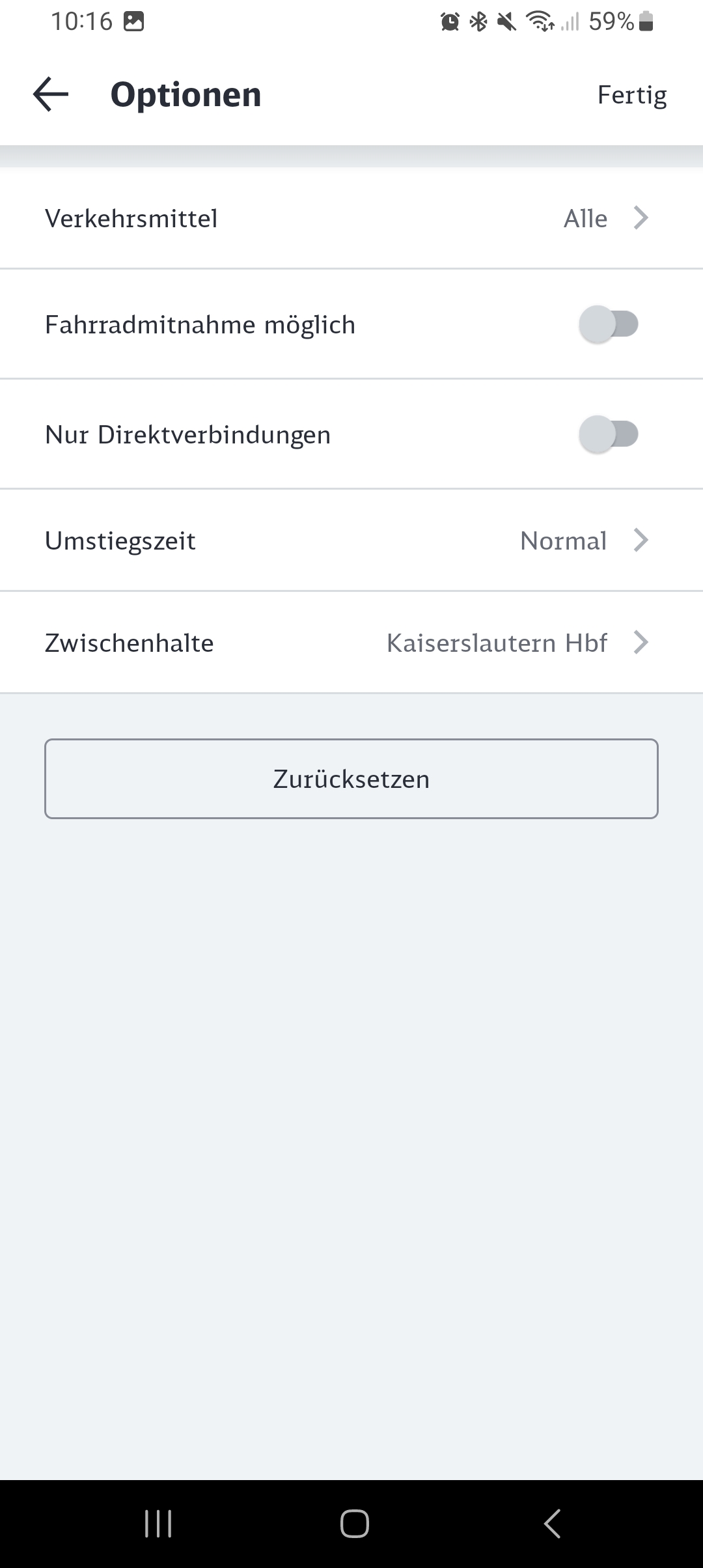Enable Fahrradmitnahme möglich switch
Screen dimensions: 703x1568
pos(609,324)
